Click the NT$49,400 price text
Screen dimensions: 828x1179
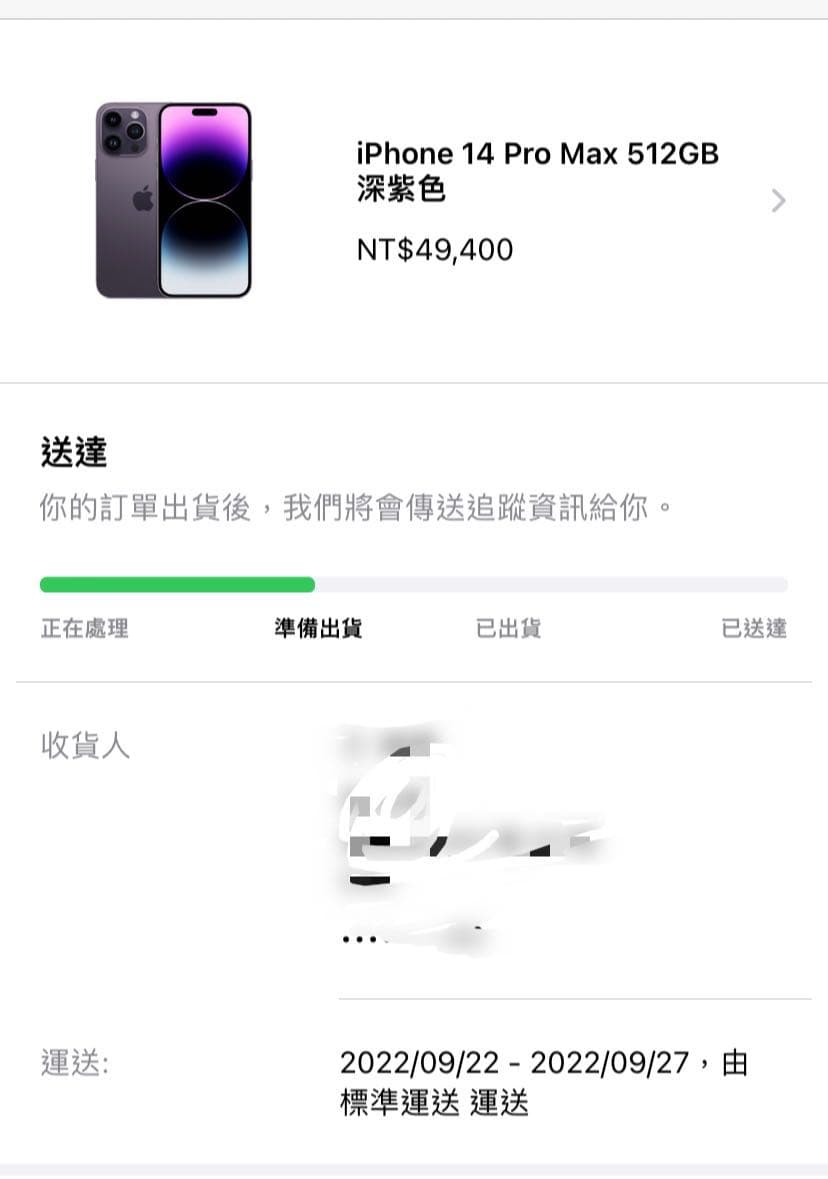[434, 249]
